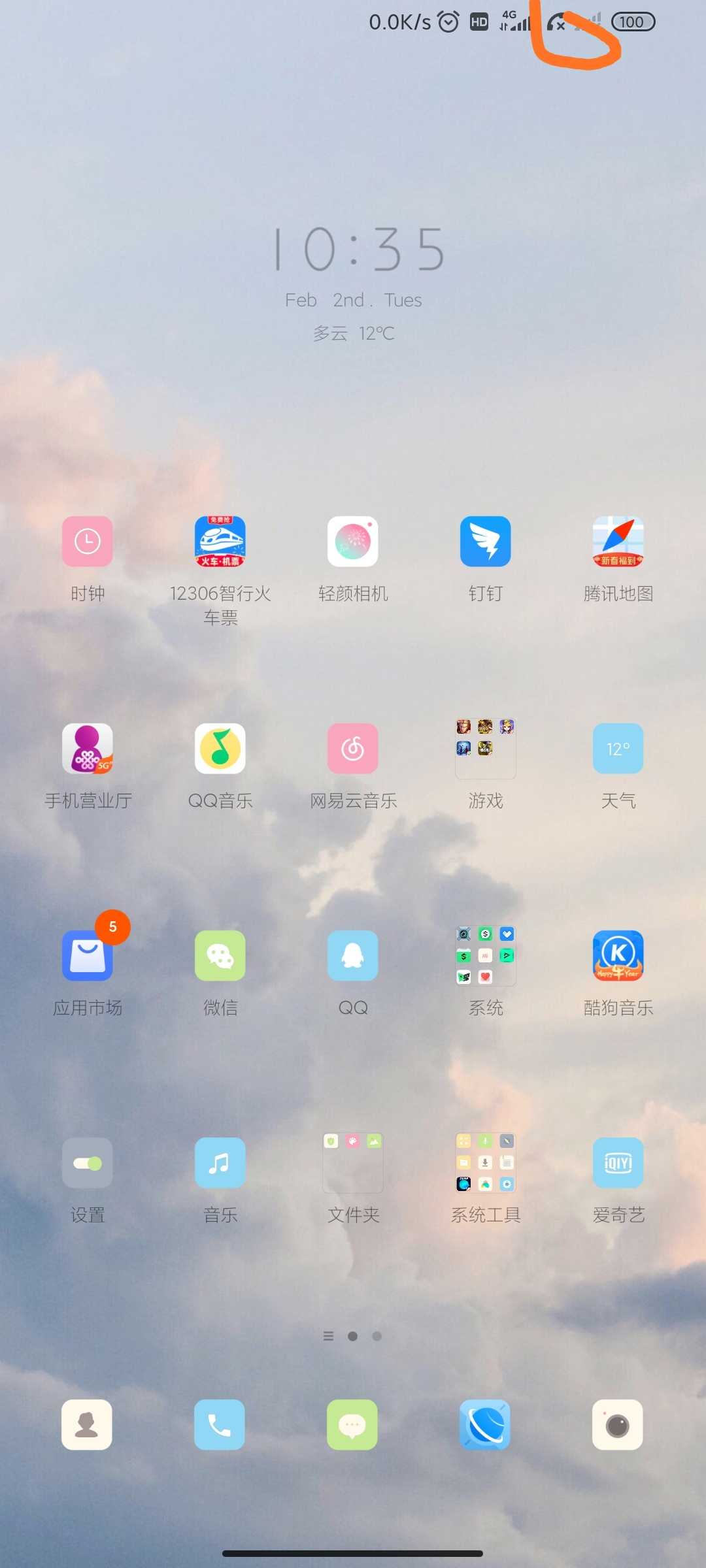The height and width of the screenshot is (1568, 706).
Task: Launch 爱奇艺 video app
Action: point(618,1163)
